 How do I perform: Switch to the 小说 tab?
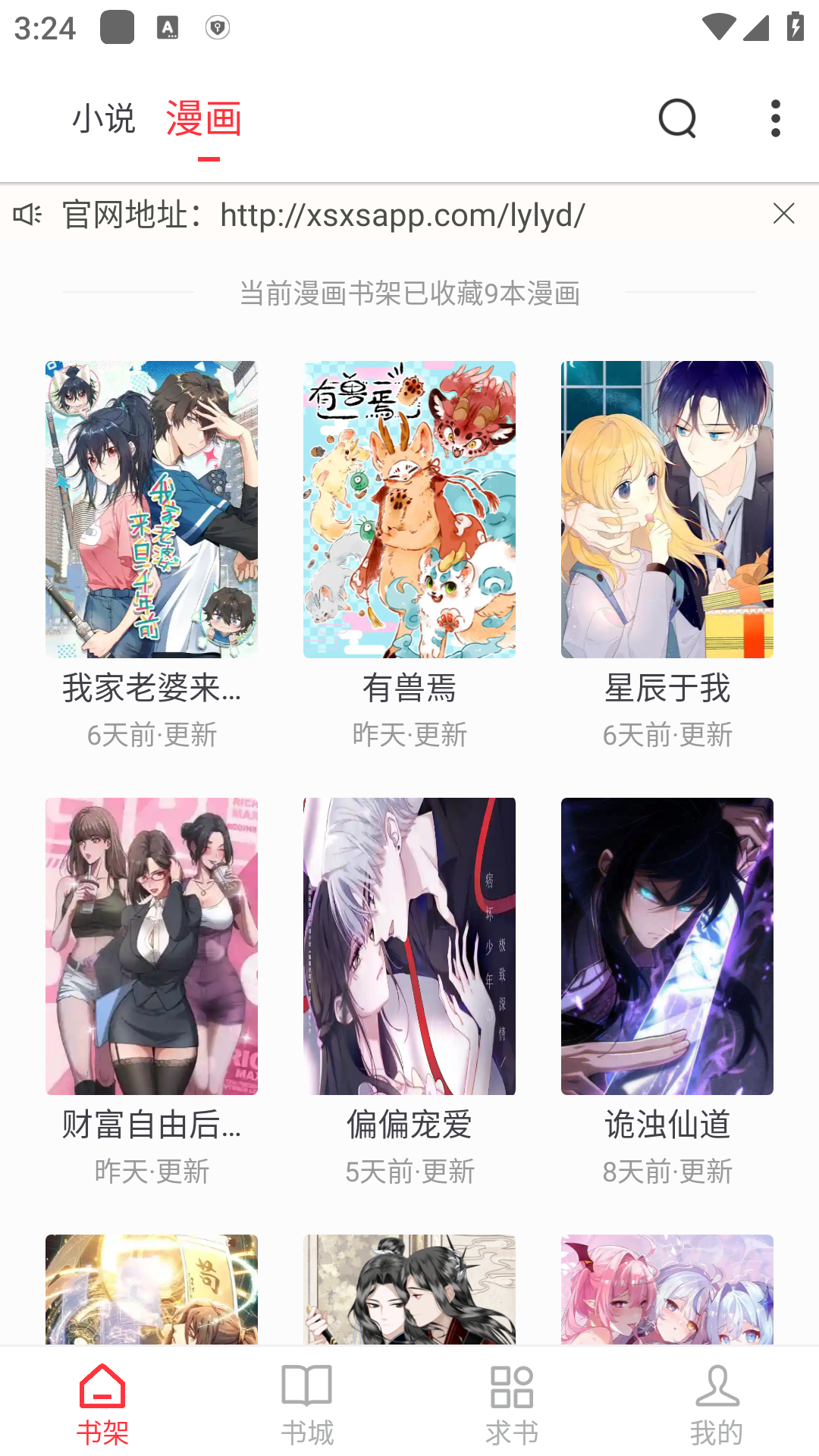(x=104, y=119)
